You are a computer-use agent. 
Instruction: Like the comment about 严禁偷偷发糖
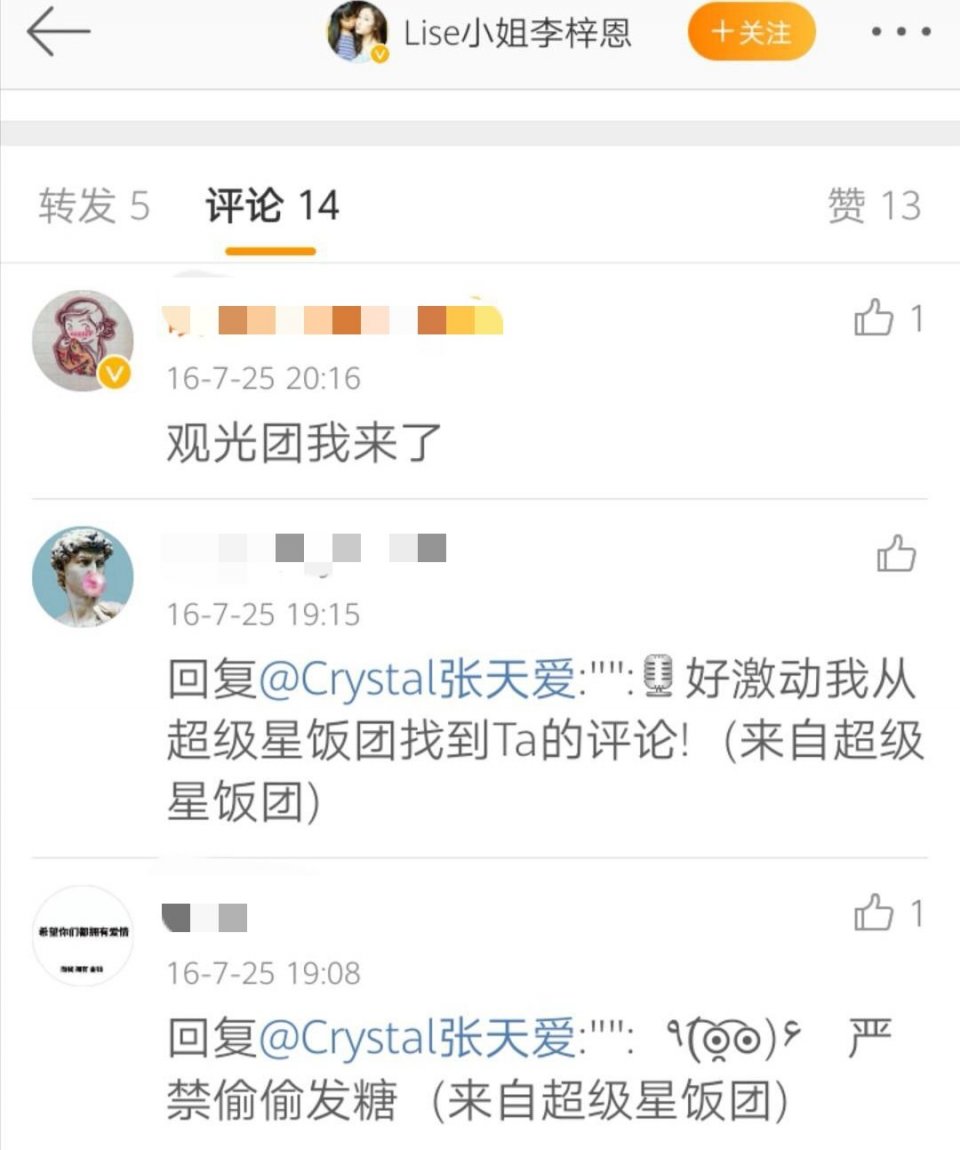point(874,914)
